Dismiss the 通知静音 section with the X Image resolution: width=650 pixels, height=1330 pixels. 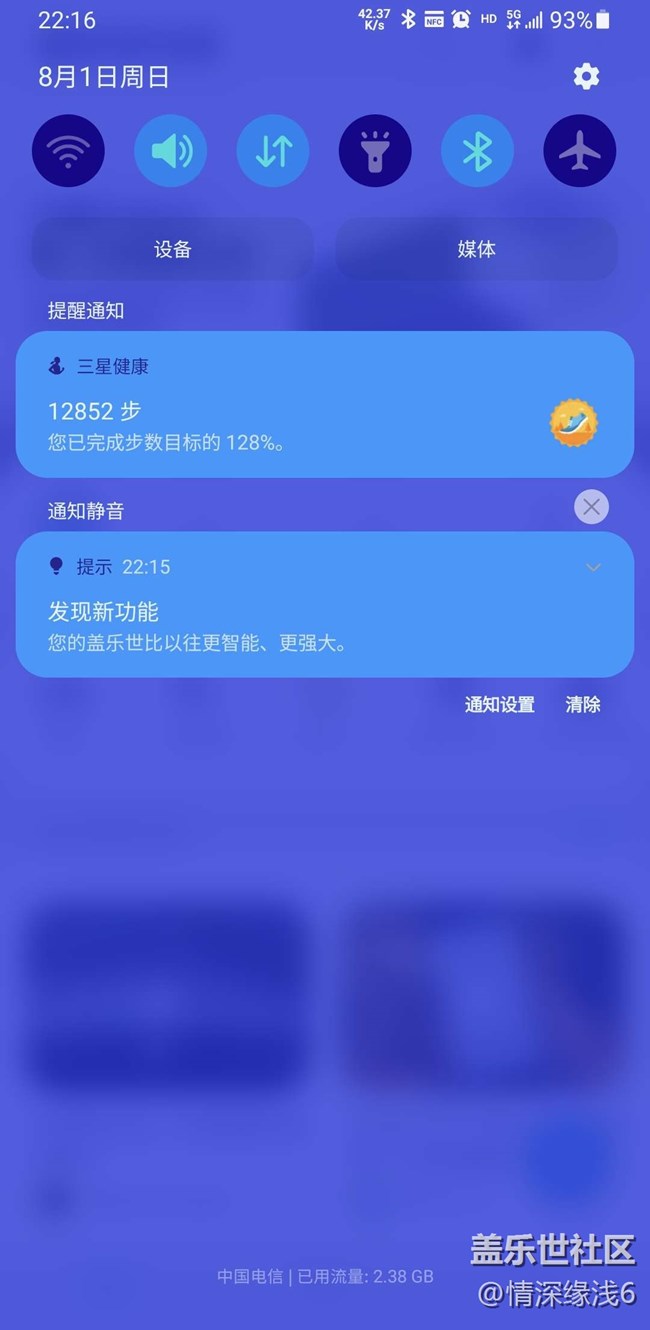pos(591,507)
